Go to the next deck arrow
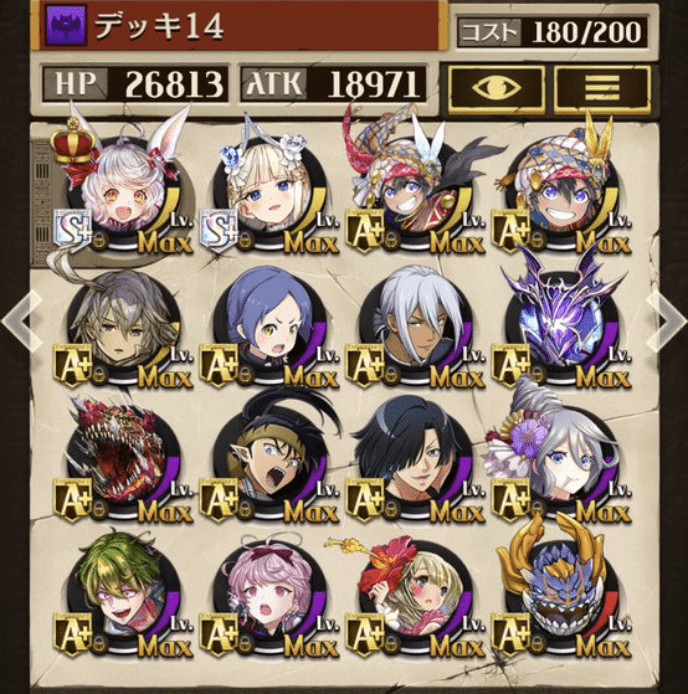The image size is (688, 694). coord(668,322)
